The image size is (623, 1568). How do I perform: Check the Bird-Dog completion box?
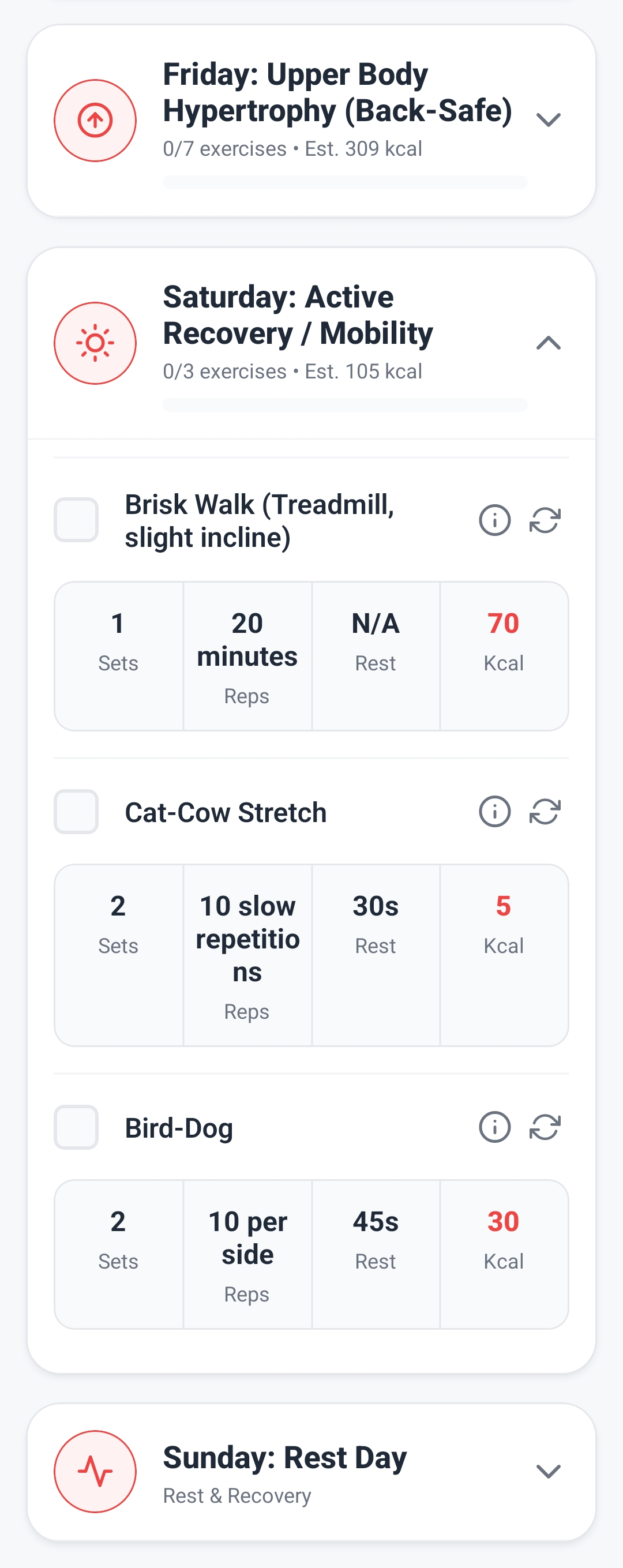pos(76,1127)
